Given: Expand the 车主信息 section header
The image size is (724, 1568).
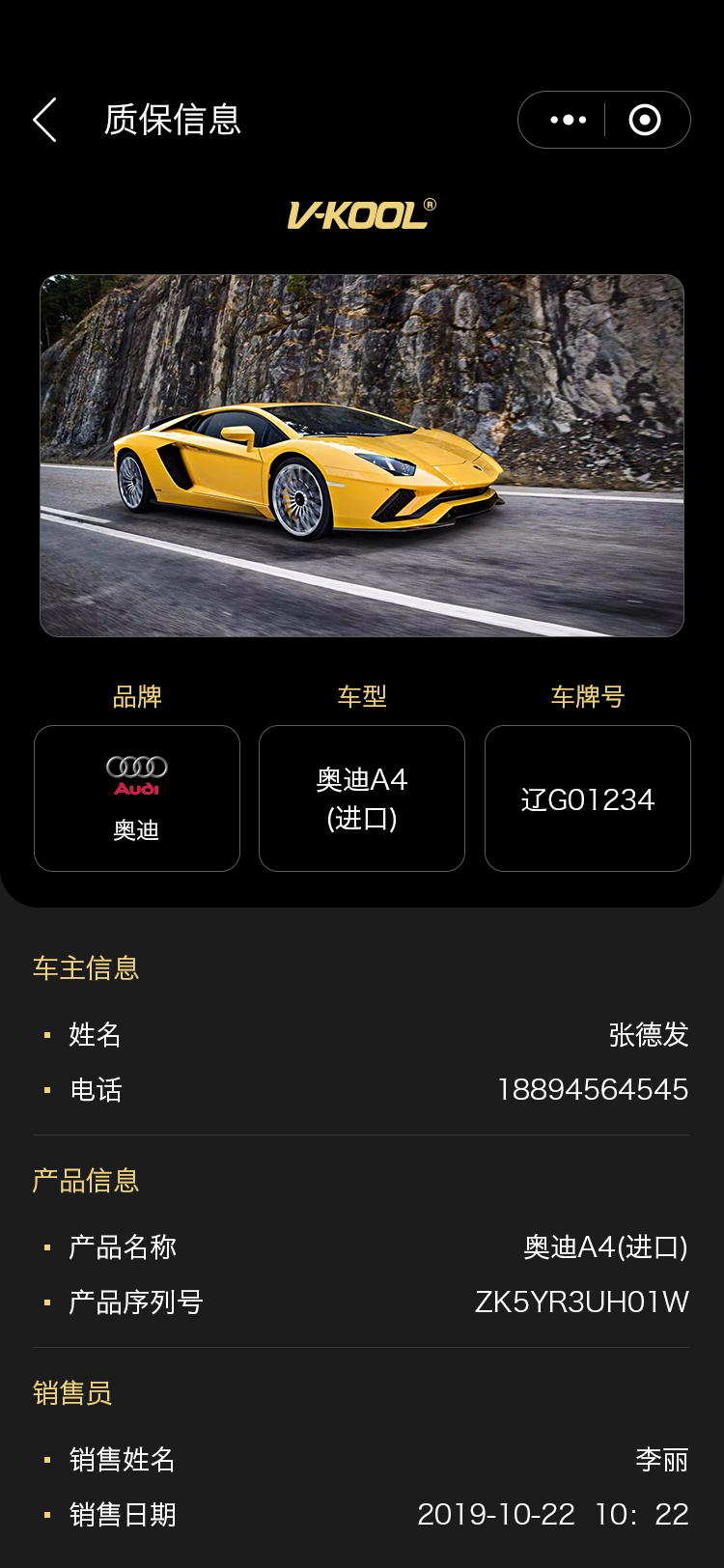Looking at the screenshot, I should [x=85, y=967].
